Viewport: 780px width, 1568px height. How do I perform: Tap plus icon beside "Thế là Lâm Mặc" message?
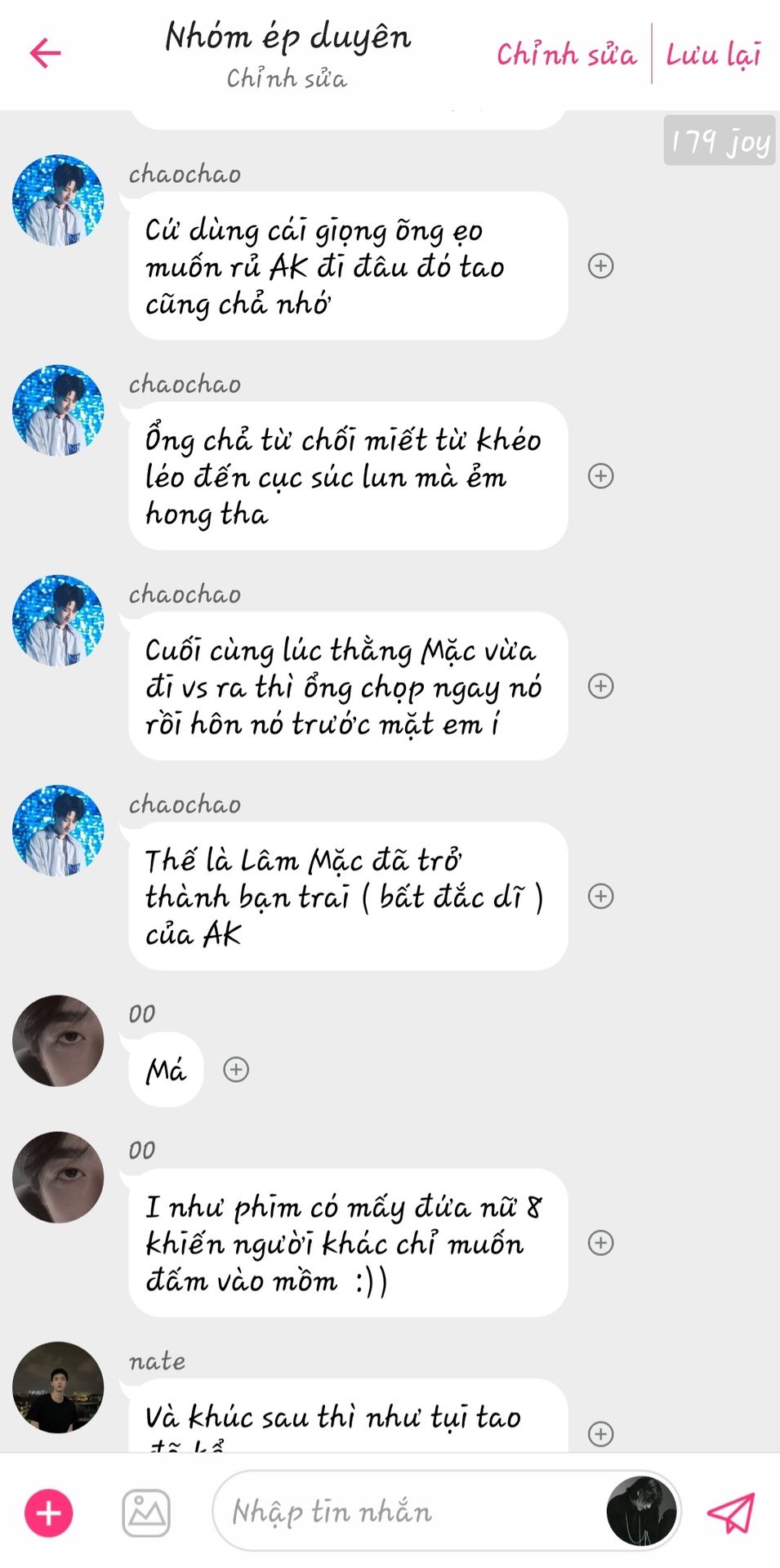coord(601,896)
